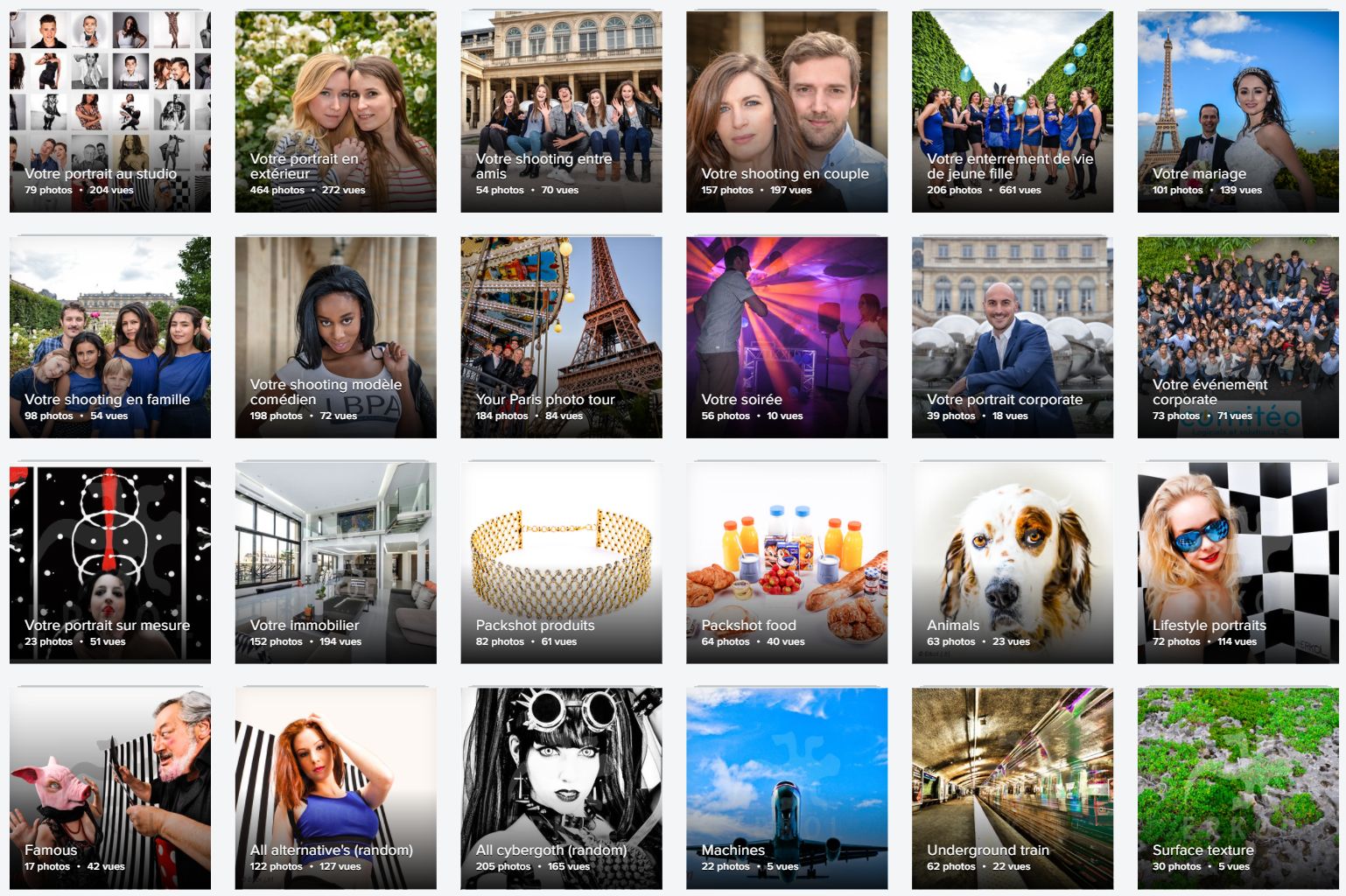Select the 'Votre mariage' album

click(x=1237, y=112)
